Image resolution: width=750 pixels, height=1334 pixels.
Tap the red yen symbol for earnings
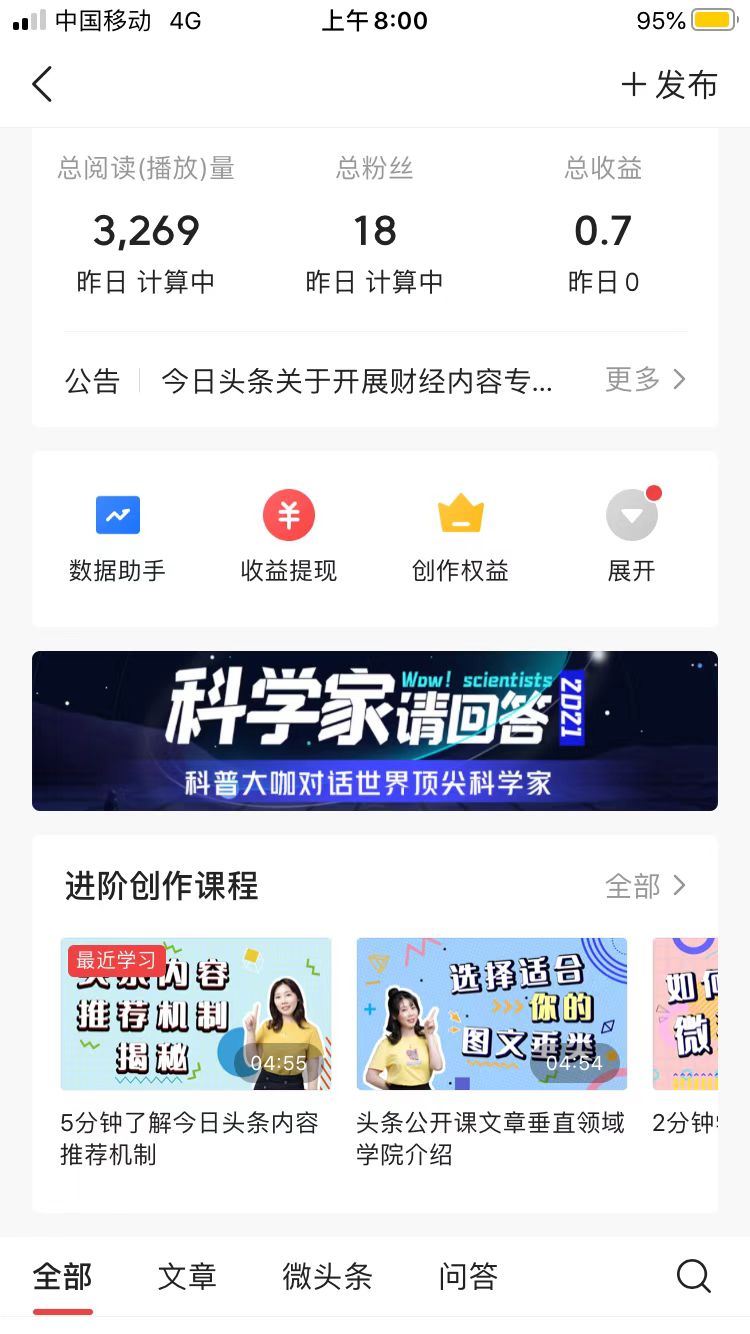click(x=289, y=515)
